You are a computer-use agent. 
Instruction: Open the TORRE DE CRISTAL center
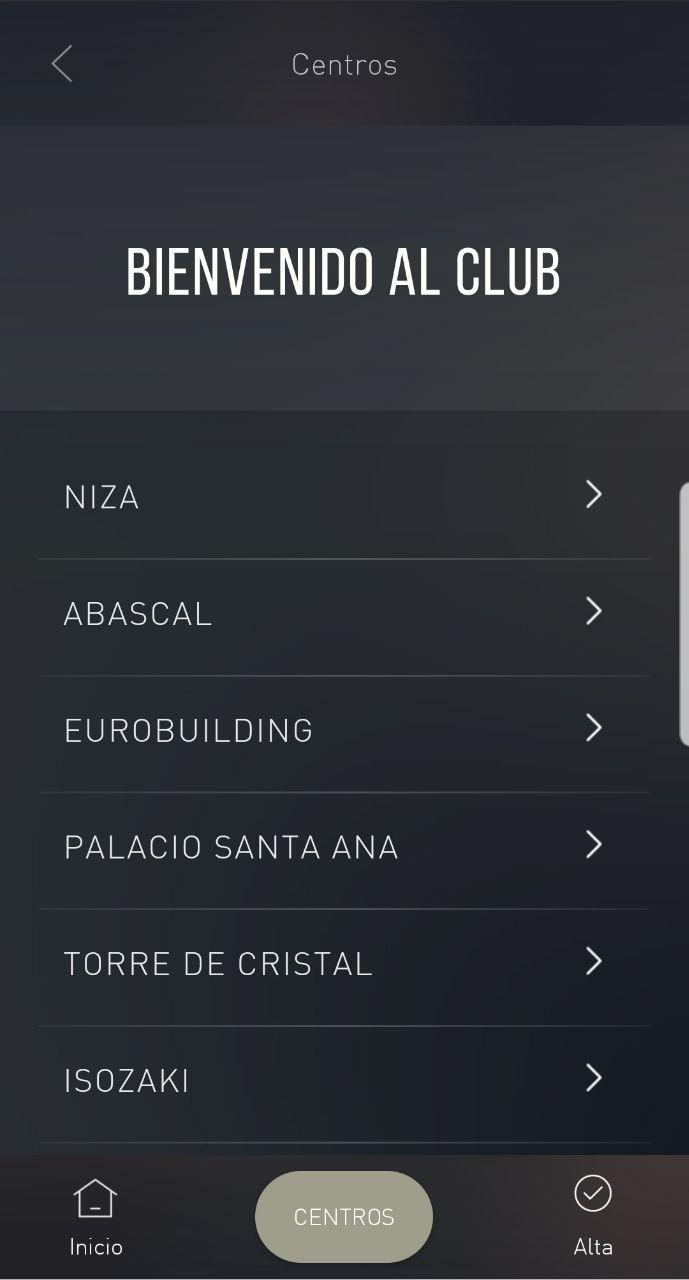click(x=343, y=963)
